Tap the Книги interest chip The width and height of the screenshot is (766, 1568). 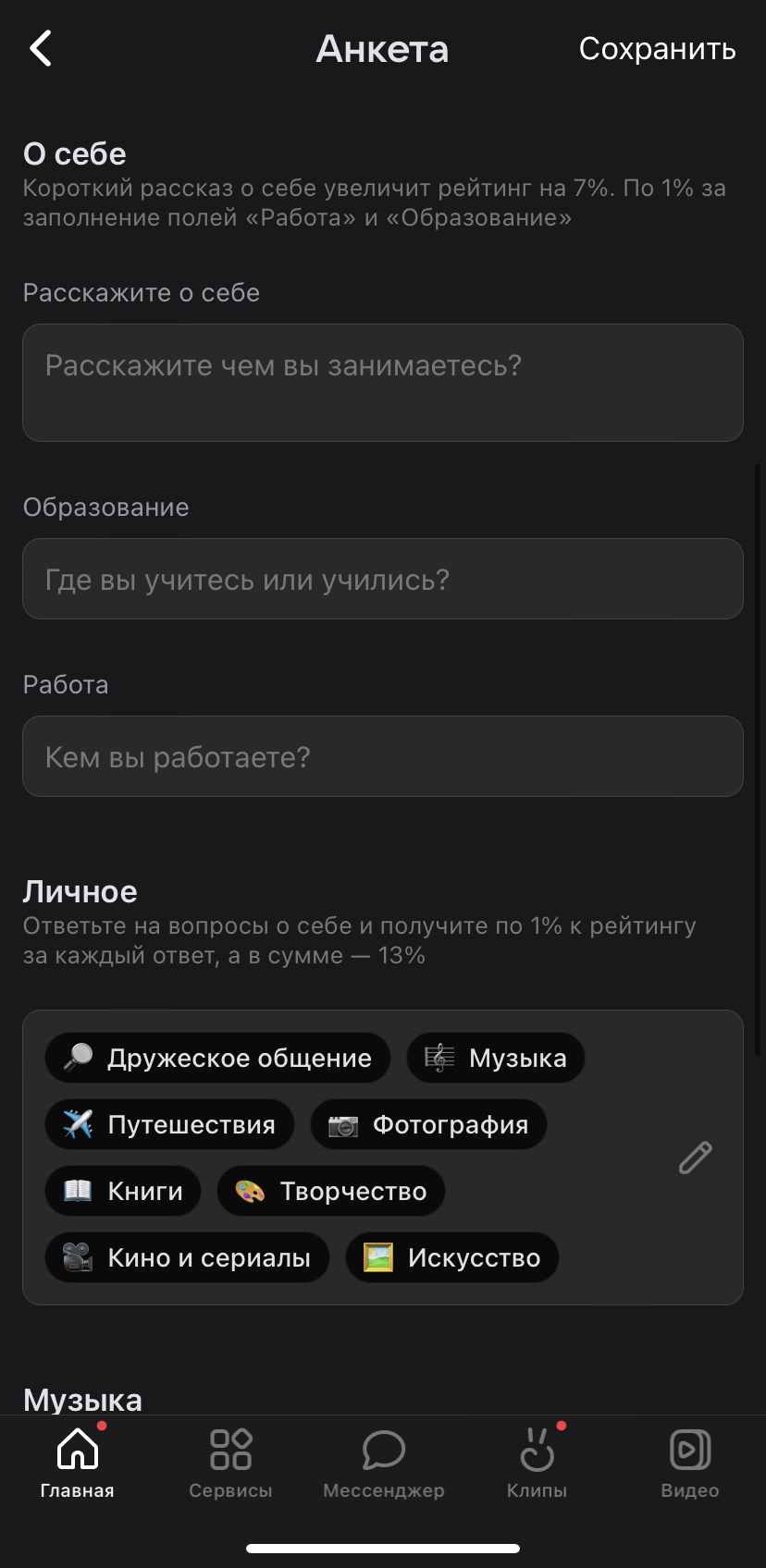[123, 1192]
